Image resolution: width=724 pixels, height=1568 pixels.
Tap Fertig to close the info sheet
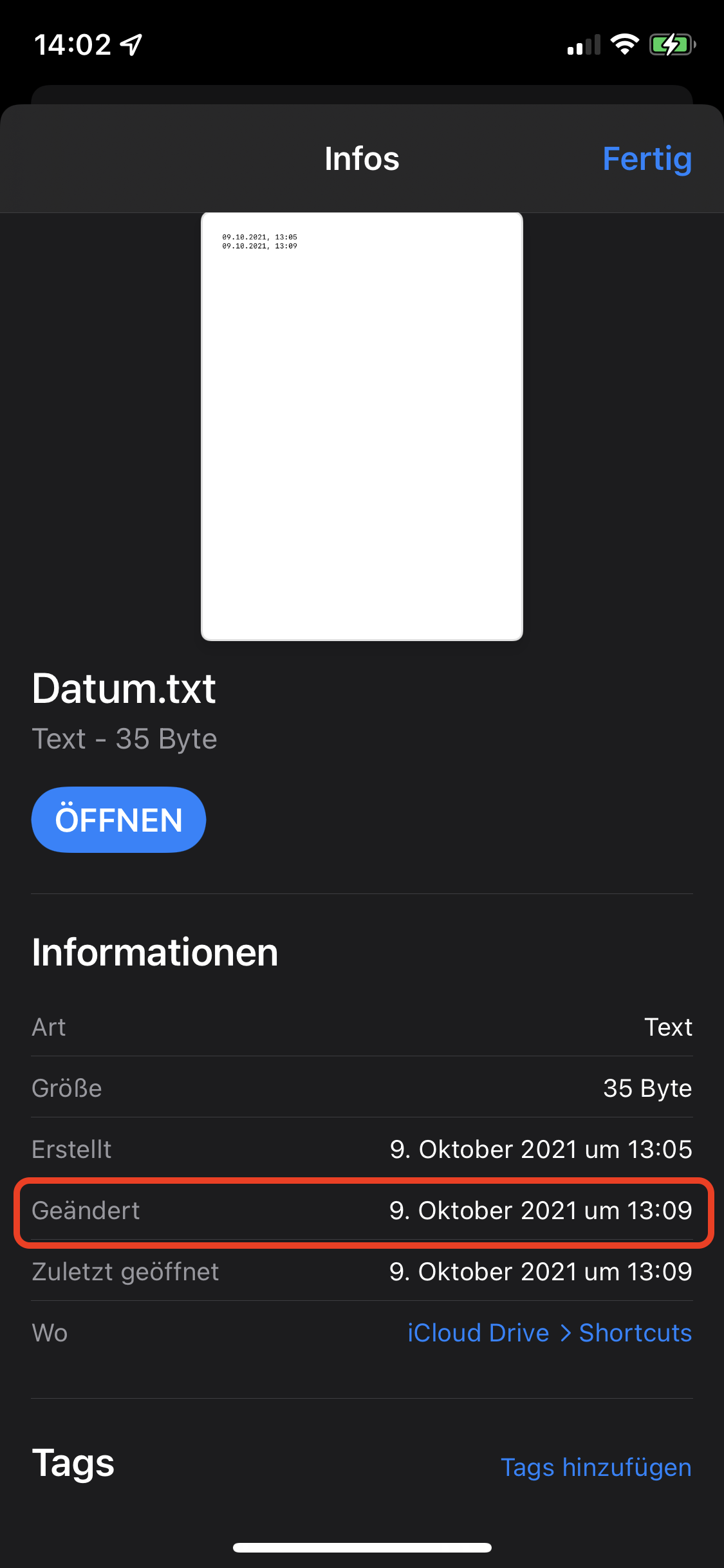647,159
